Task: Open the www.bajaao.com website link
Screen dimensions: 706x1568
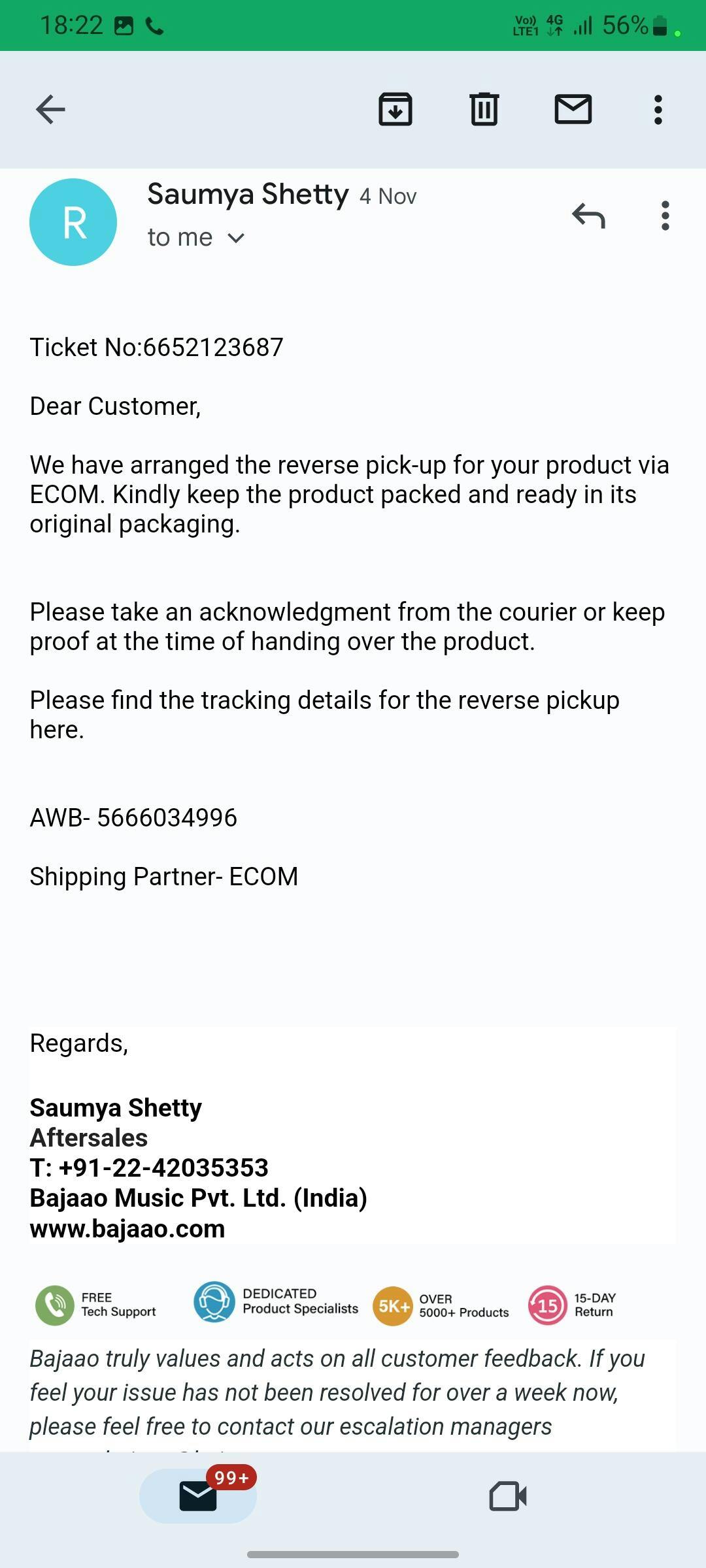Action: (127, 1229)
